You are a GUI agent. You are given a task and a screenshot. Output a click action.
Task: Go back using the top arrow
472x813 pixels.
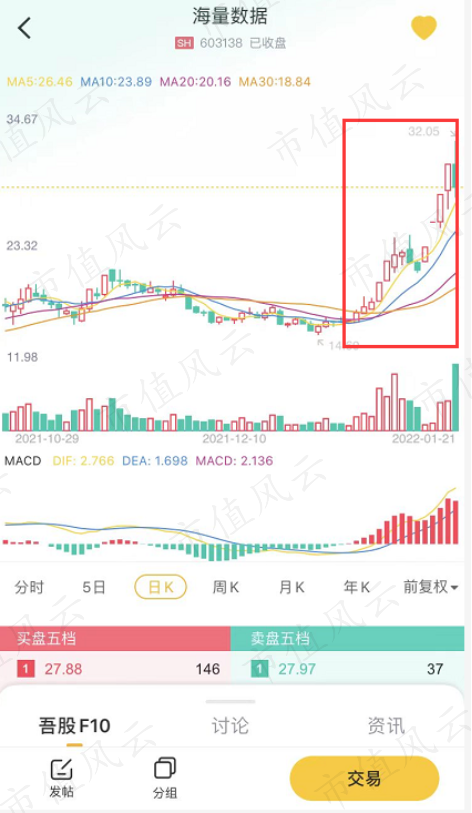(24, 28)
